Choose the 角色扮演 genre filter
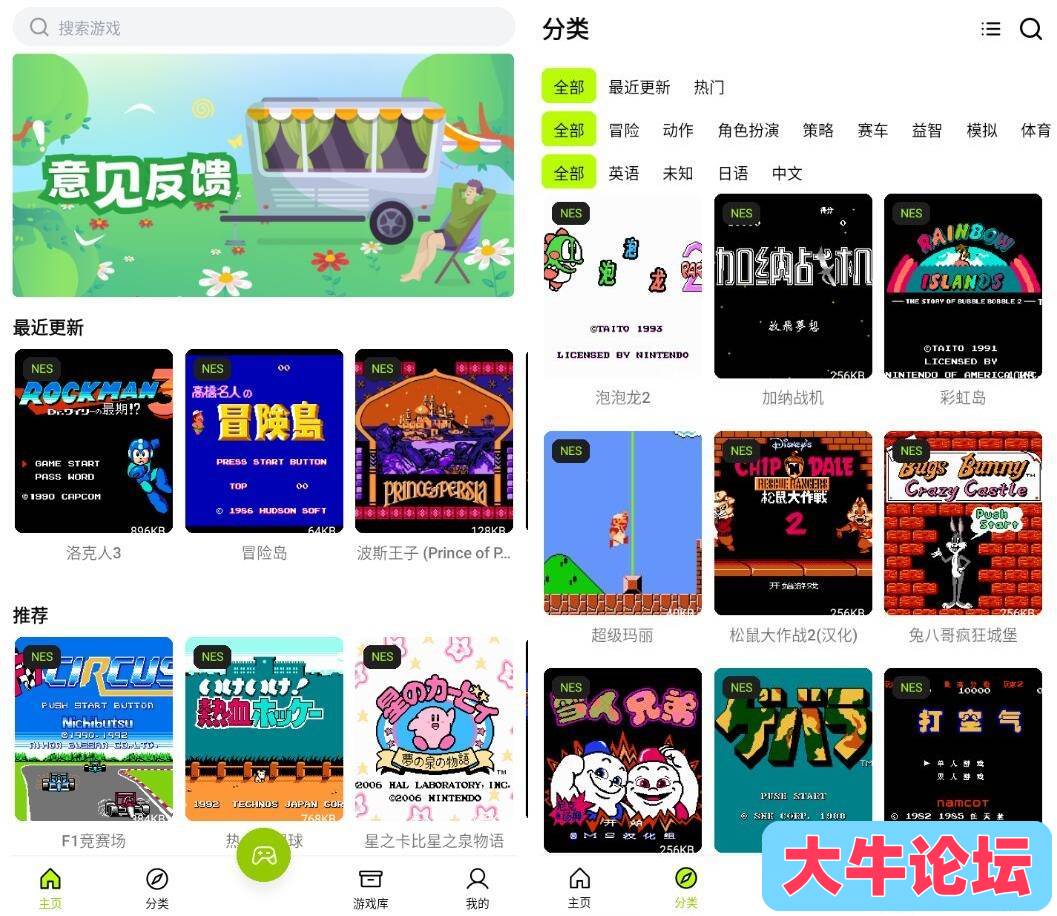The height and width of the screenshot is (916, 1057). [748, 130]
